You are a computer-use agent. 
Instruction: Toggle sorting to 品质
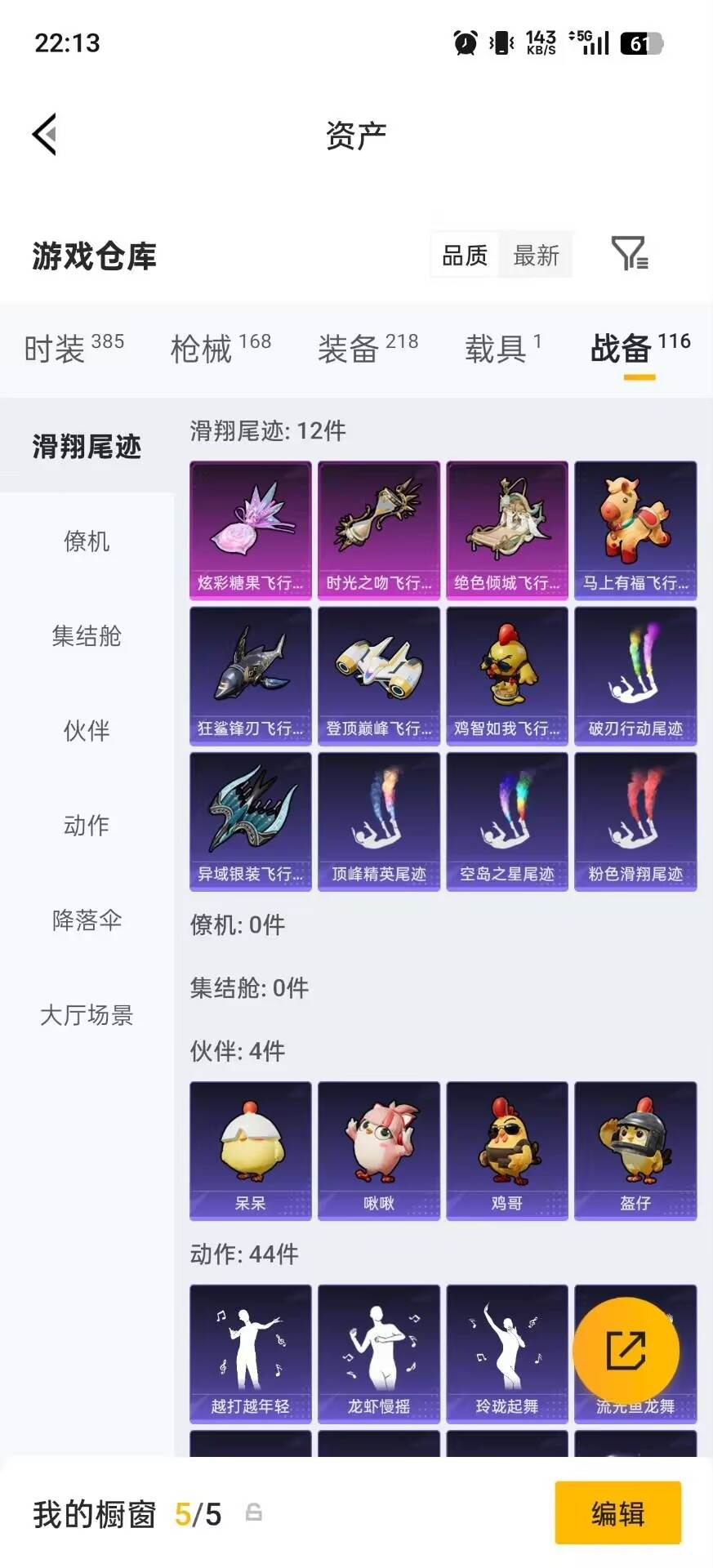(x=462, y=255)
